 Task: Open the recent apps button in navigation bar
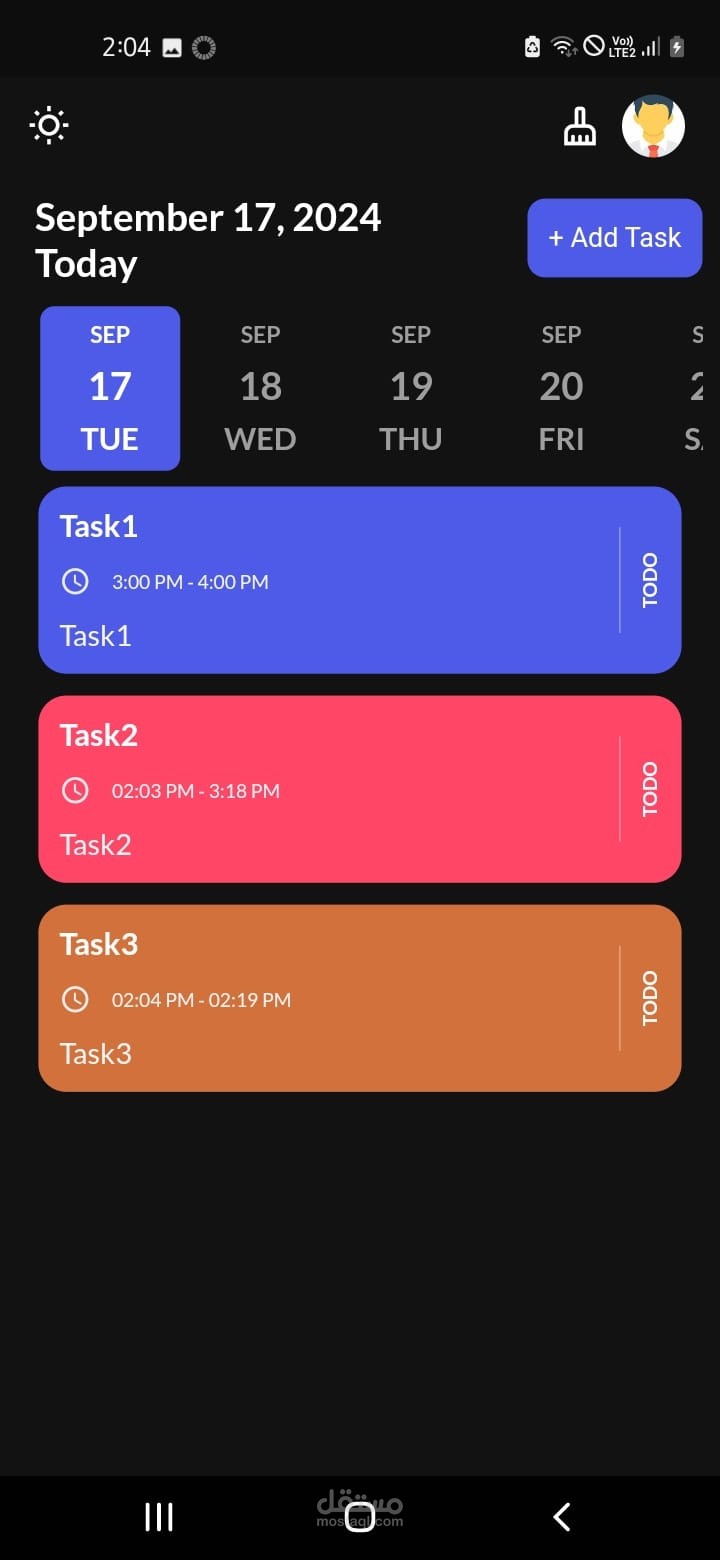pyautogui.click(x=159, y=1515)
